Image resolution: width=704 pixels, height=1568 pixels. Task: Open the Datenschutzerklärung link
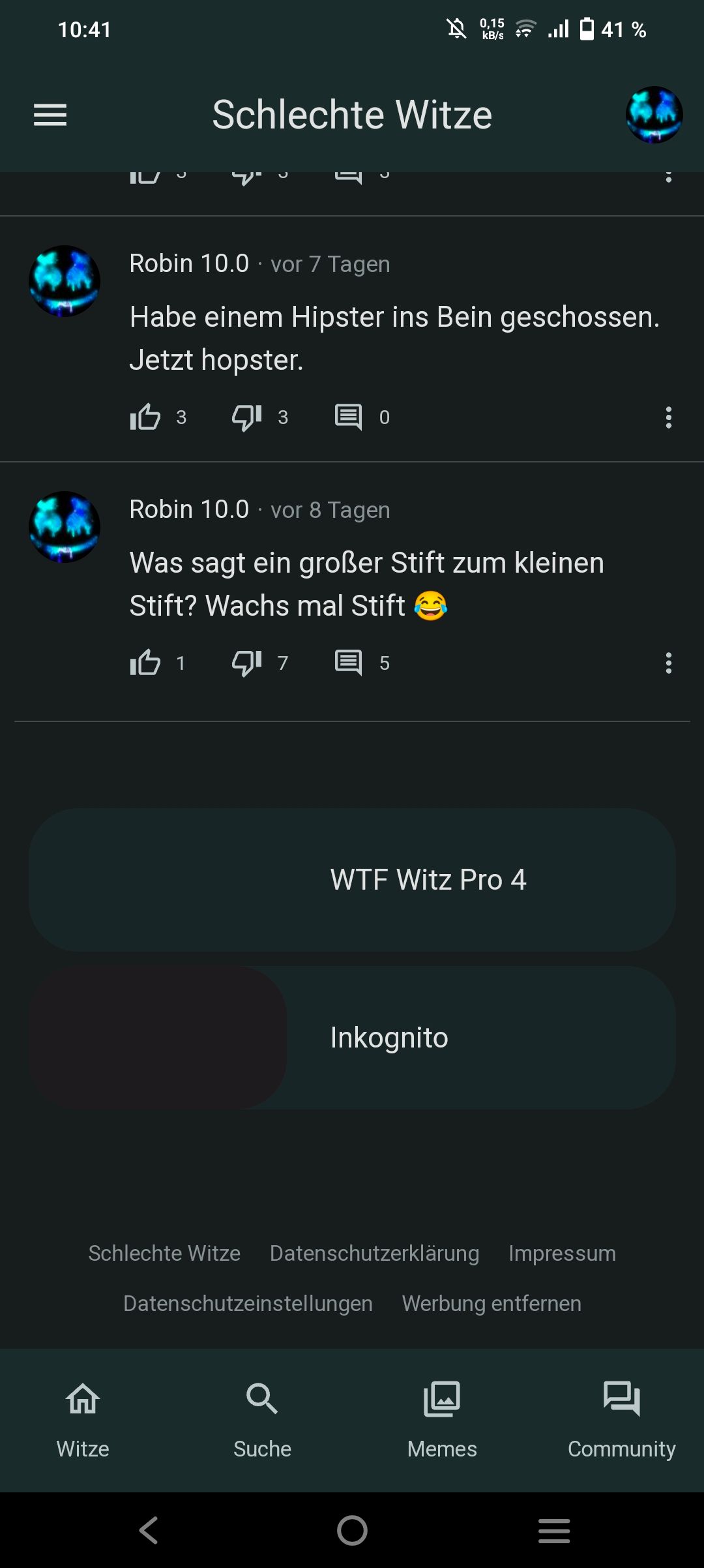[x=374, y=1253]
